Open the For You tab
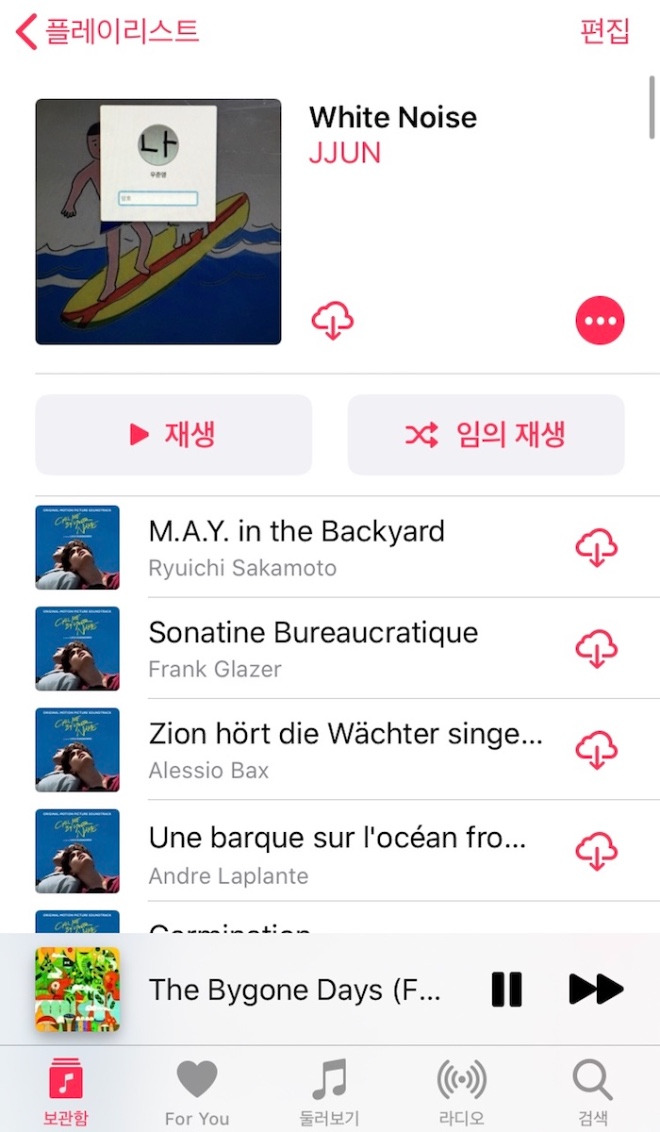Image resolution: width=660 pixels, height=1132 pixels. 197,1092
